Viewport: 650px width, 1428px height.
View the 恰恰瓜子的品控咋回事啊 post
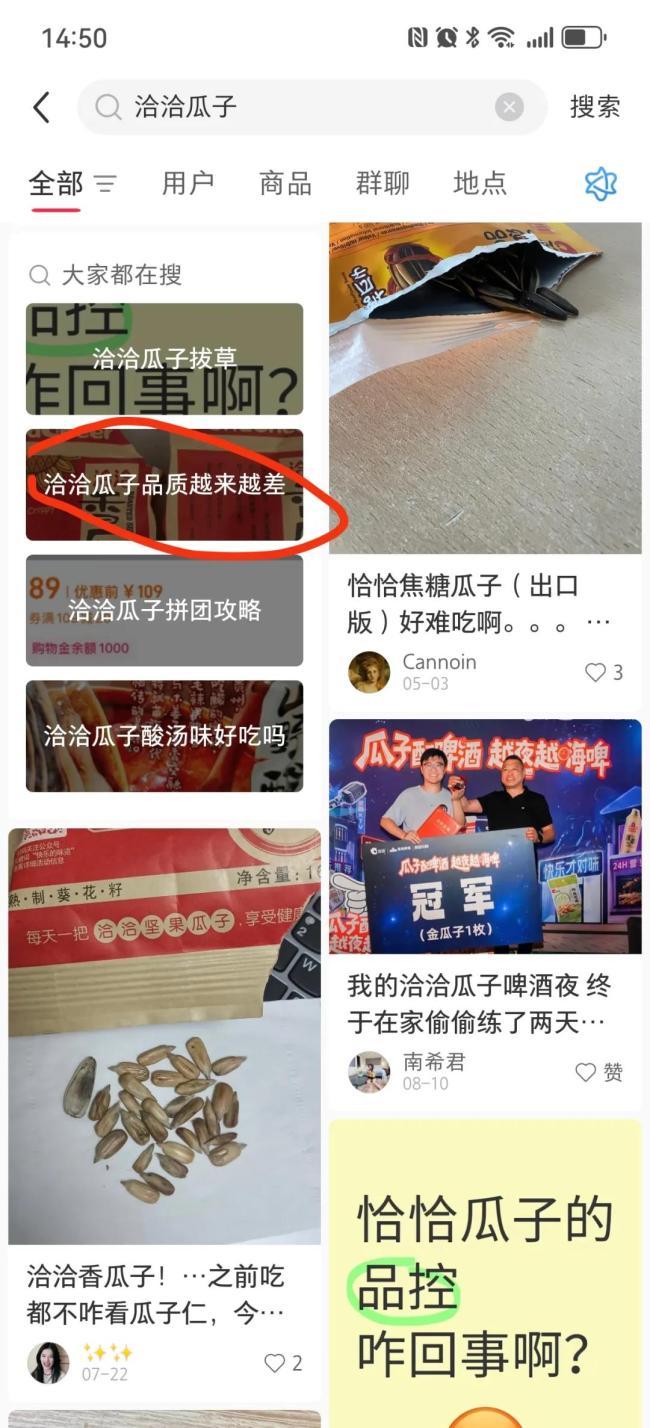(485, 1270)
